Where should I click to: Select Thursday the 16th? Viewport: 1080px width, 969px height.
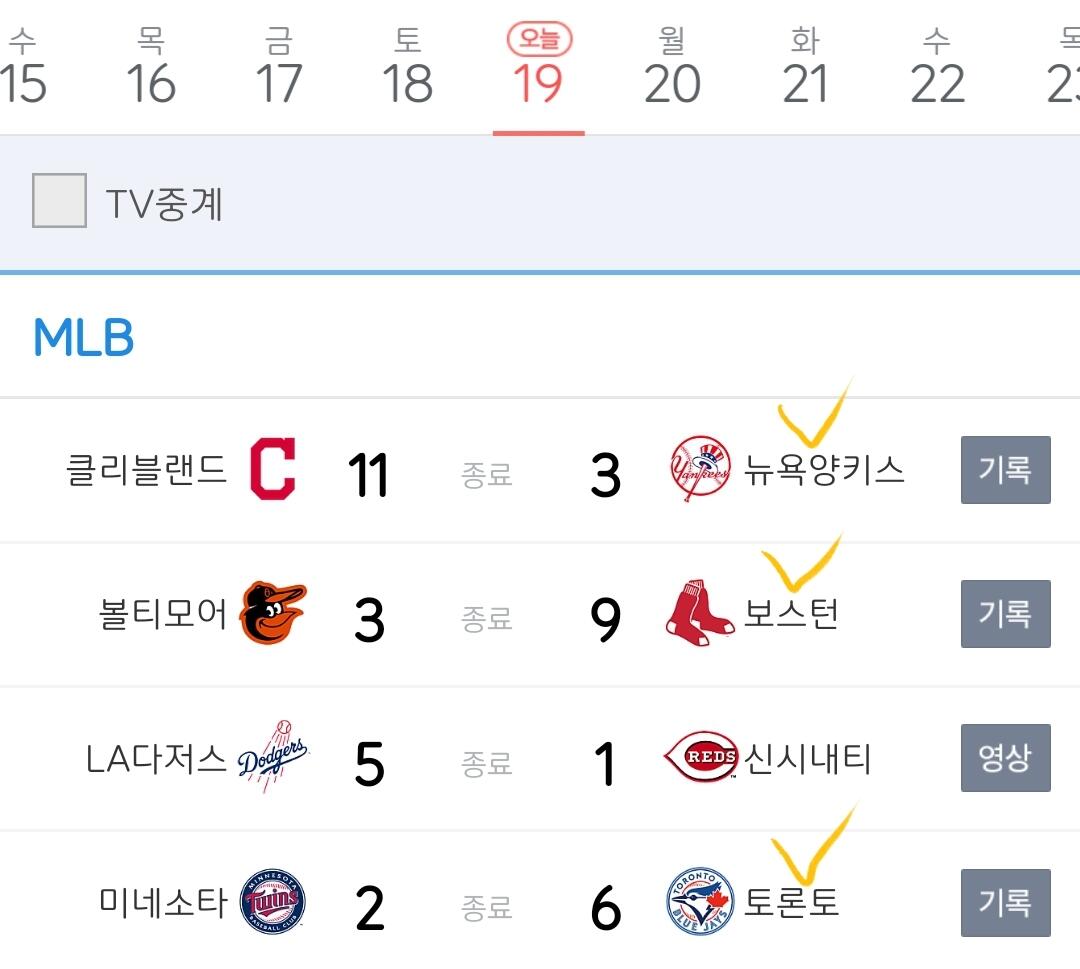click(x=151, y=68)
